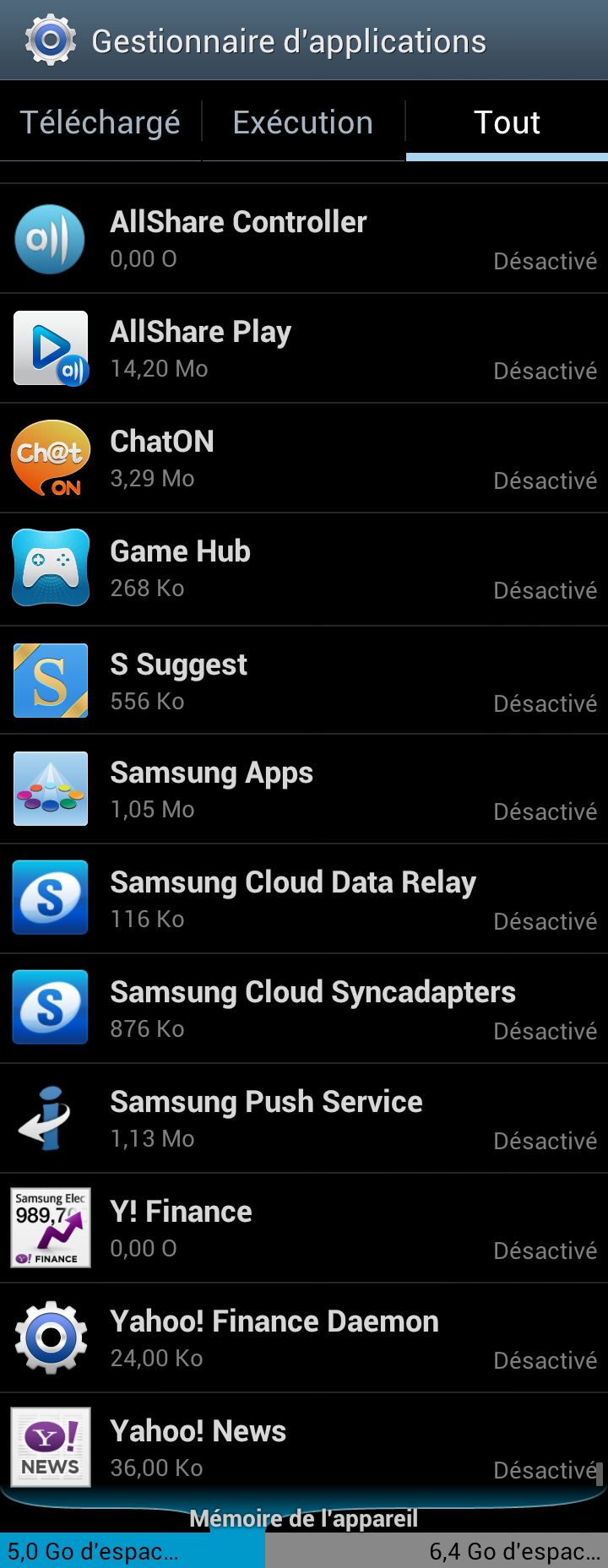Show S Suggest app details
608x1568 pixels.
point(304,681)
